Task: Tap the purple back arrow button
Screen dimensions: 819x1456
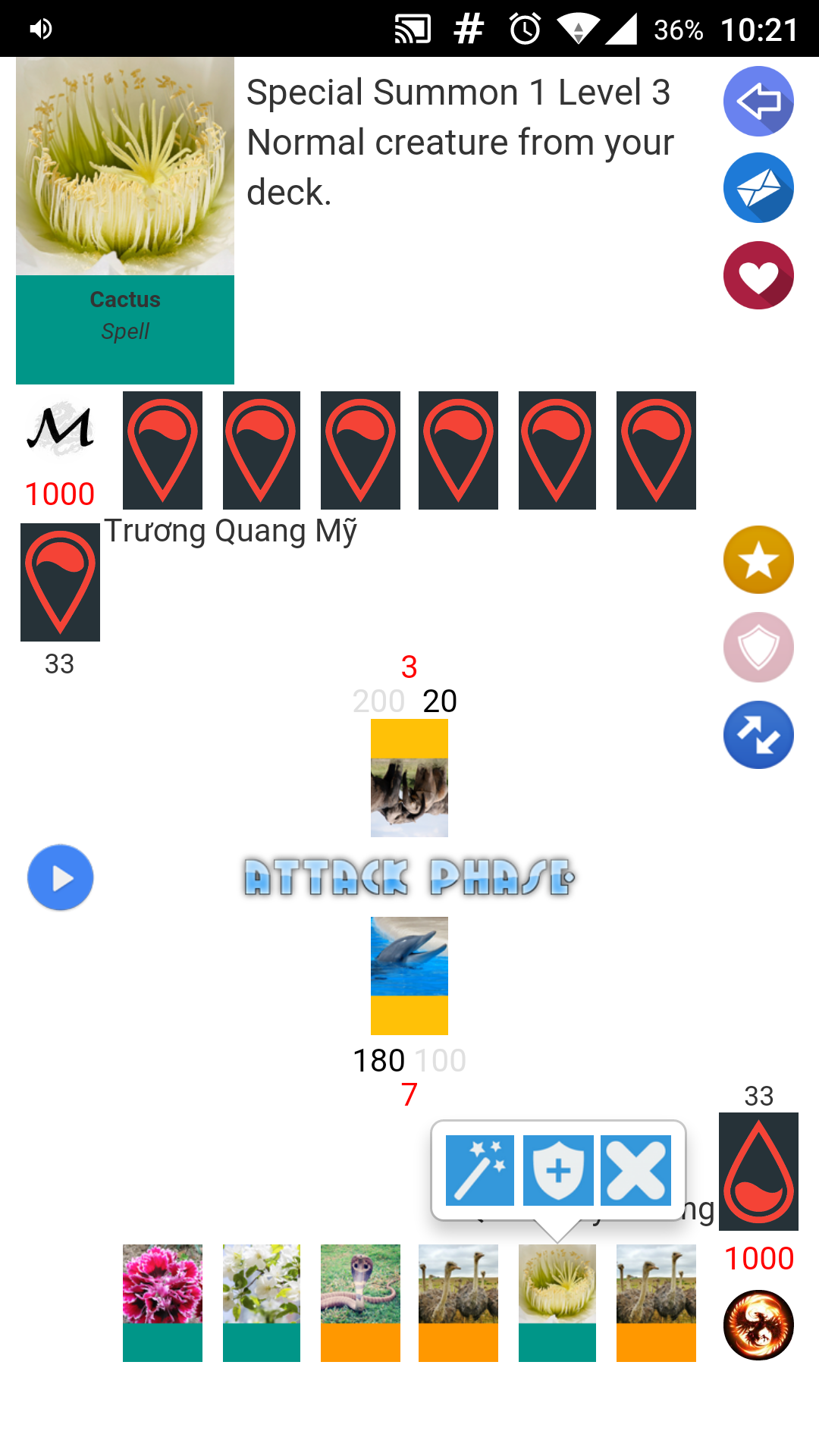Action: point(758,102)
